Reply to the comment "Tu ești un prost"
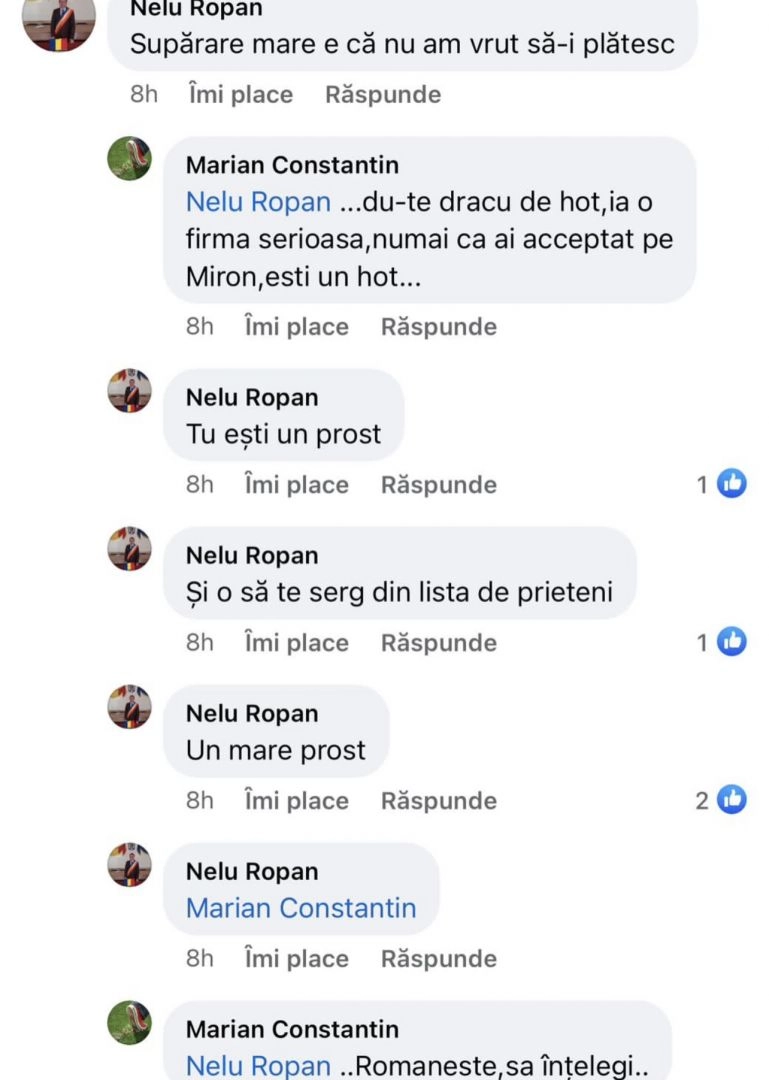 (x=439, y=485)
